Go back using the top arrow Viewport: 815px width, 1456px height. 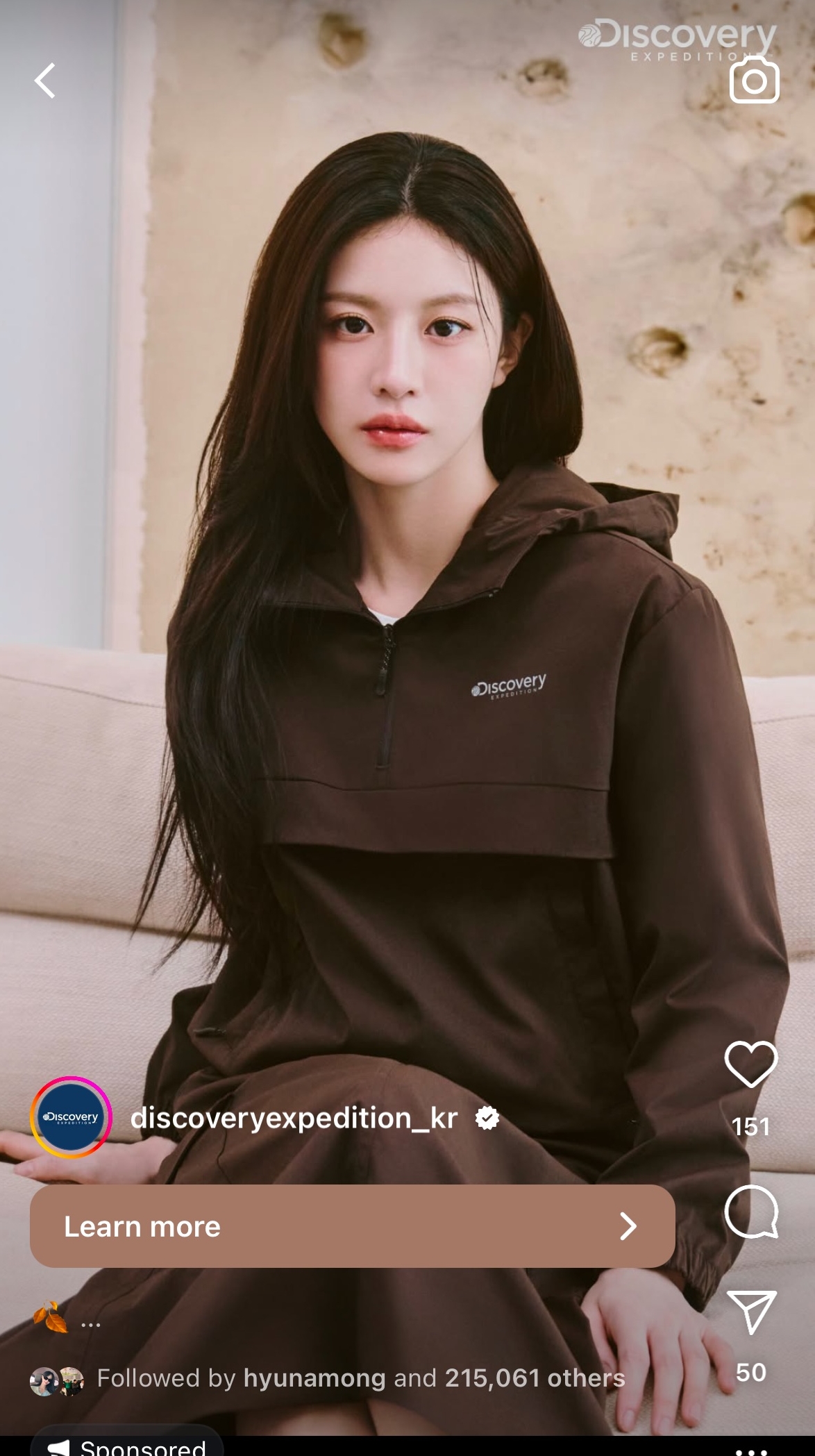point(46,81)
